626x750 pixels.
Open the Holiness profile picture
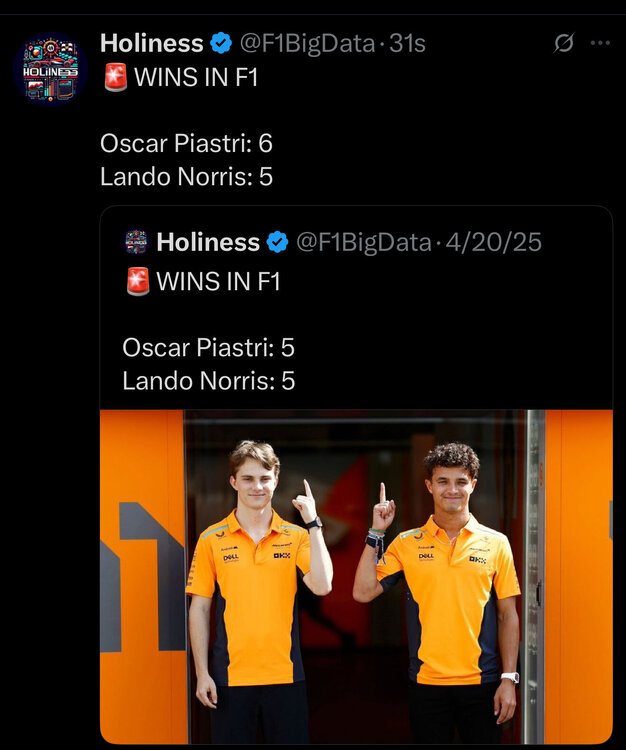[x=50, y=69]
